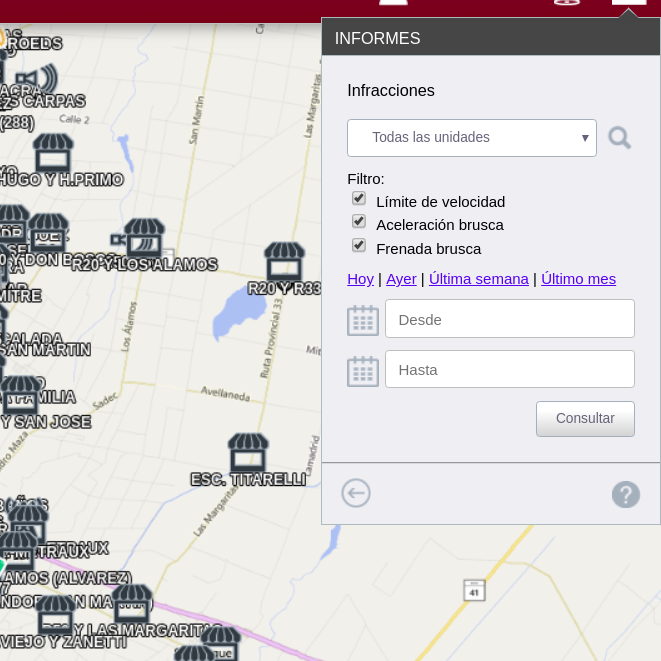Image resolution: width=661 pixels, height=661 pixels.
Task: Tap the Consultar button
Action: coord(585,418)
